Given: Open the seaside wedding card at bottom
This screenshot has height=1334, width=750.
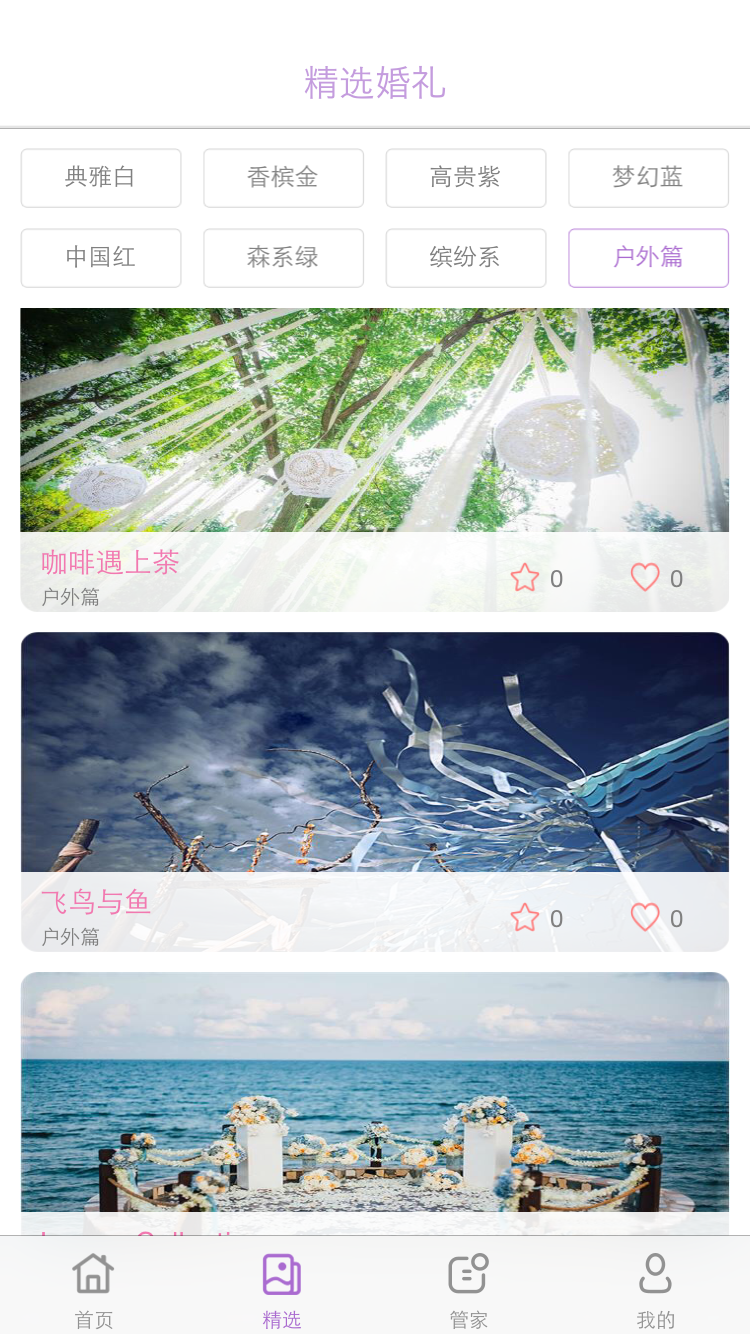Looking at the screenshot, I should click(374, 1100).
